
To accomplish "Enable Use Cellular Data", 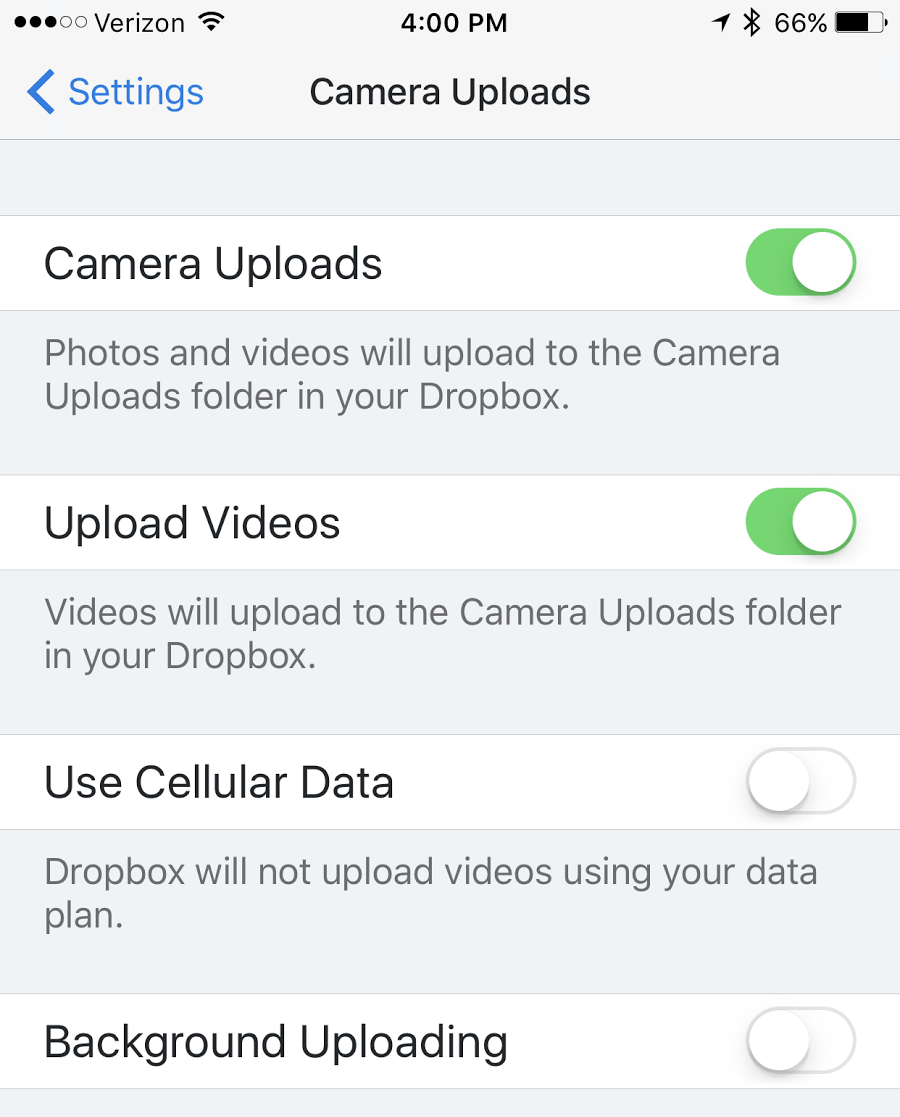I will pos(800,781).
